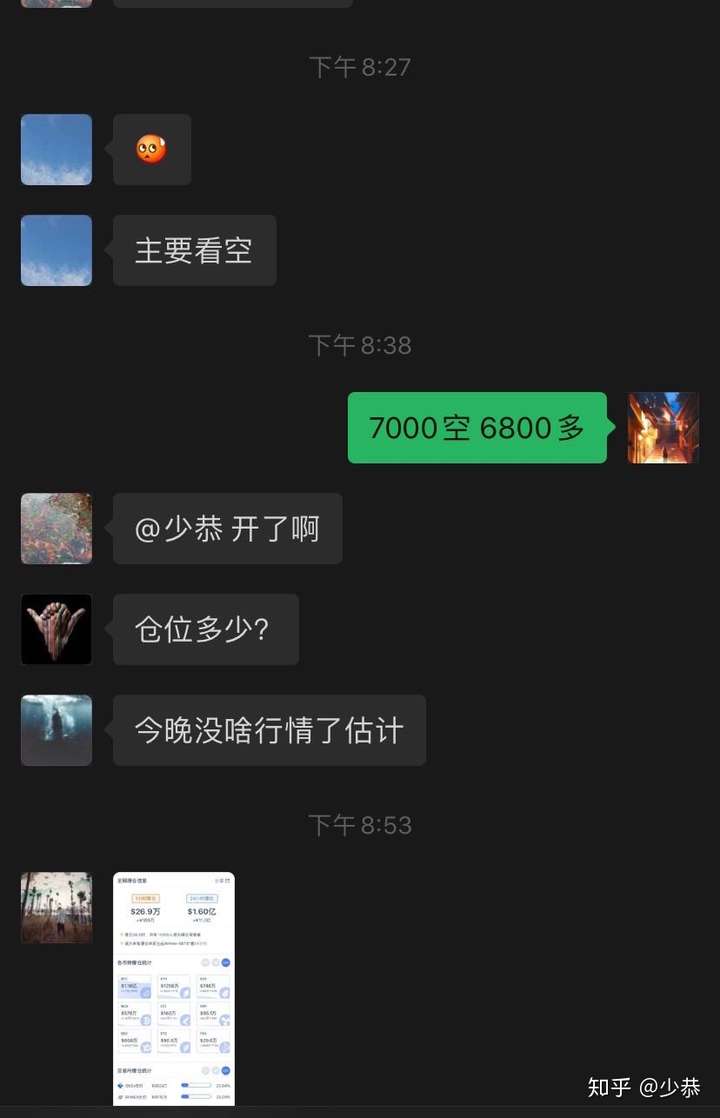
Task: View profile of the member asking 仓位多少?
Action: pyautogui.click(x=56, y=629)
